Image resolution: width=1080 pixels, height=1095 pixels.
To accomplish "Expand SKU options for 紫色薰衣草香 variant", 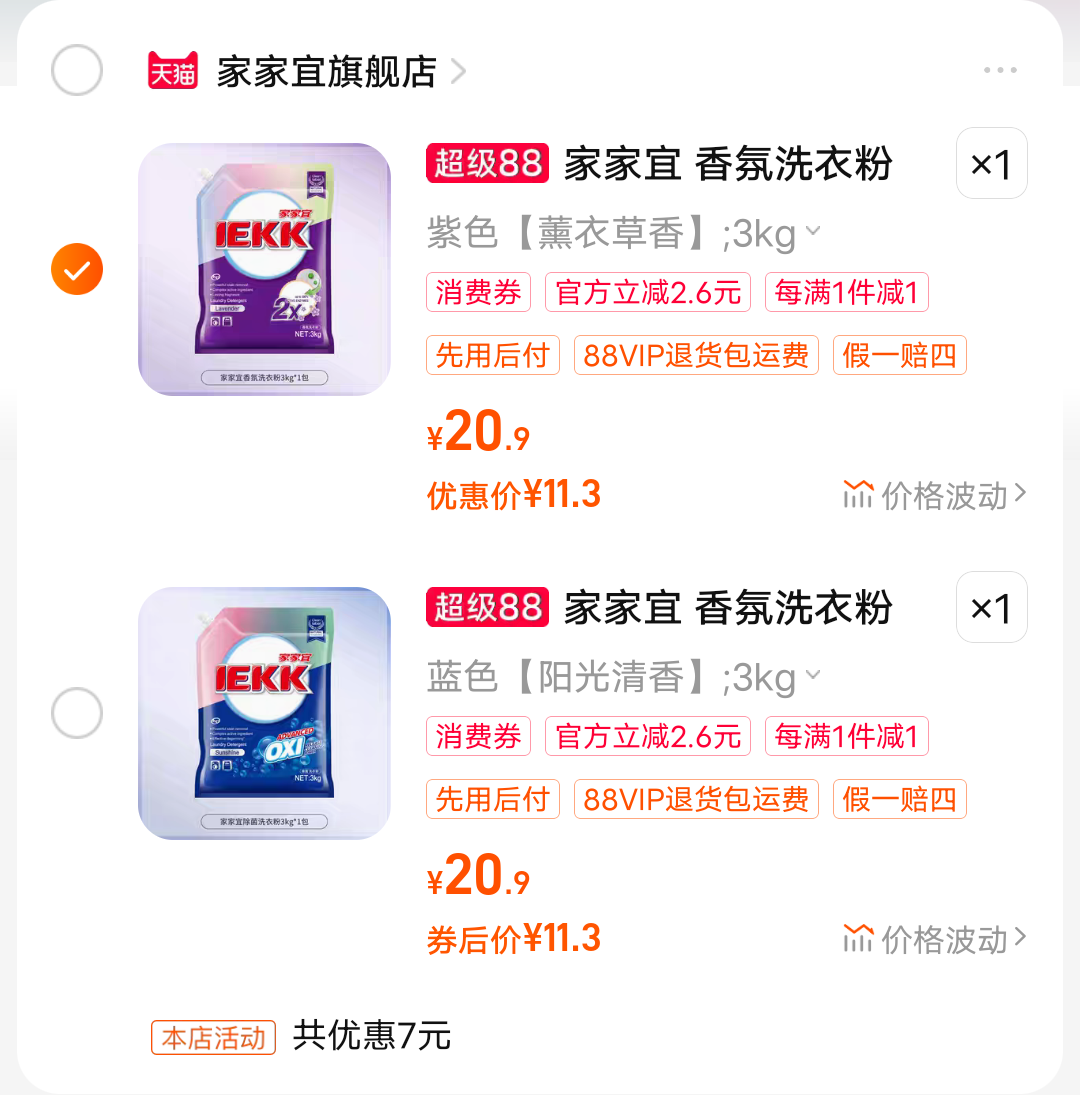I will click(812, 231).
